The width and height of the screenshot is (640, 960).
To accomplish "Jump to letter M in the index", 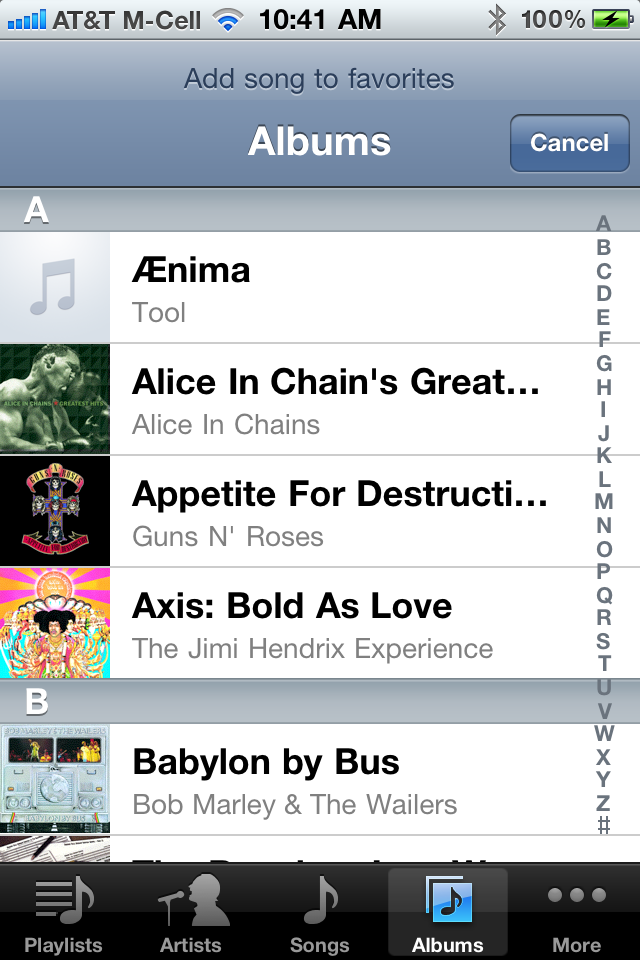I will 603,502.
